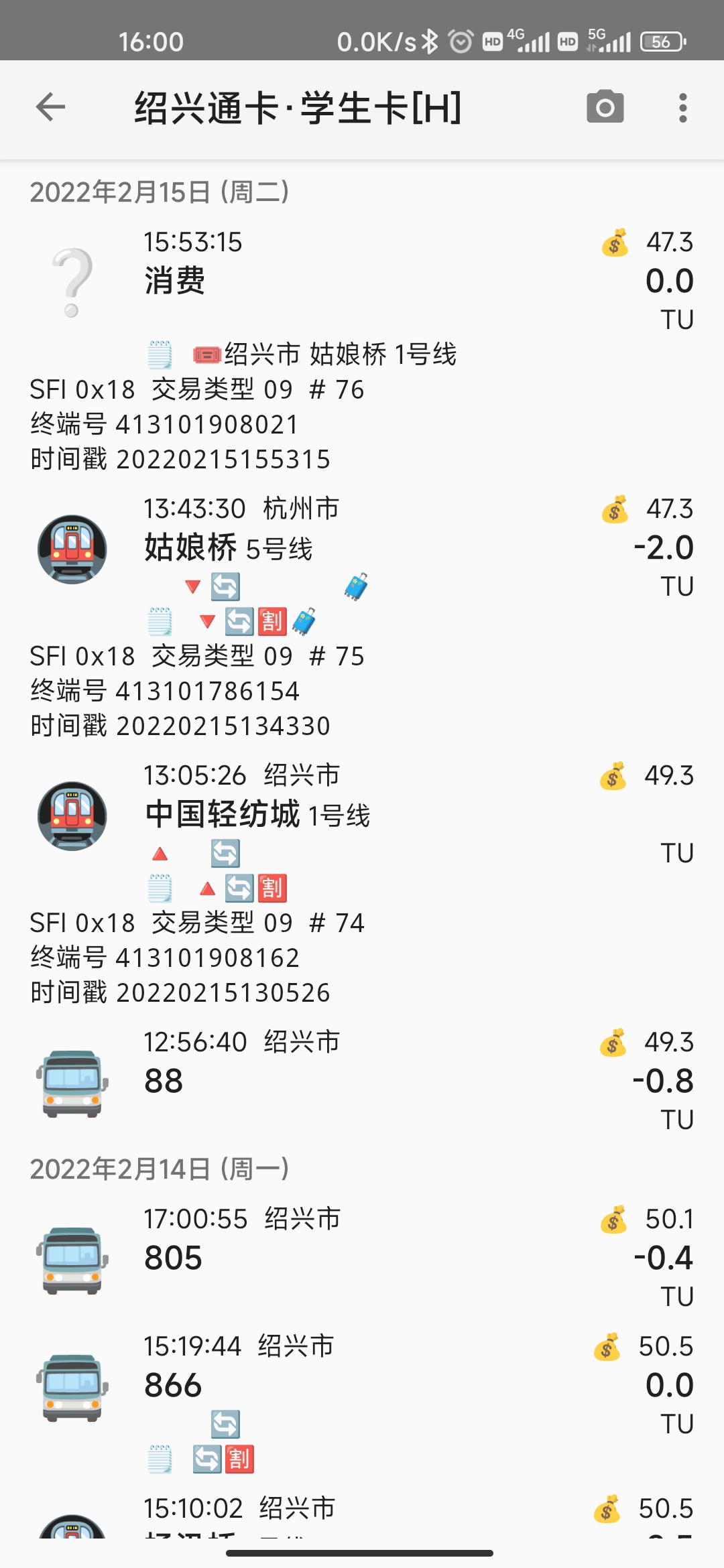Open the three-dot overflow menu
Viewport: 724px width, 1568px height.
coord(682,107)
